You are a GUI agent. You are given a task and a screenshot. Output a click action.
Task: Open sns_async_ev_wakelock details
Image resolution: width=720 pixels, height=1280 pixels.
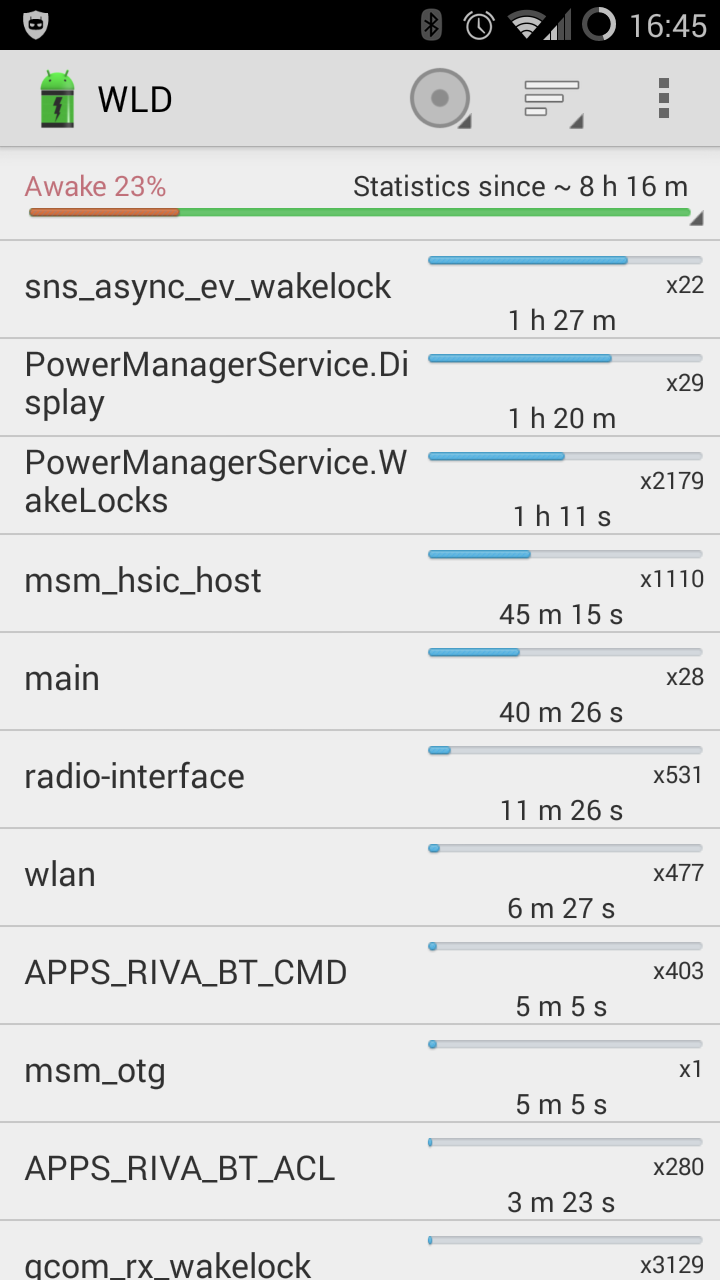360,290
